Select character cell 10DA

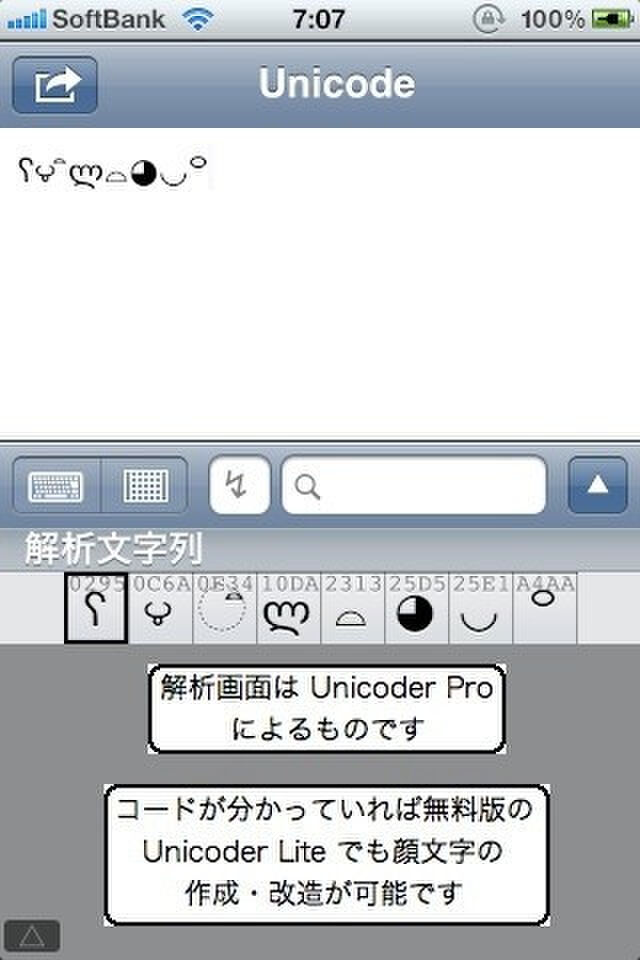tap(288, 609)
